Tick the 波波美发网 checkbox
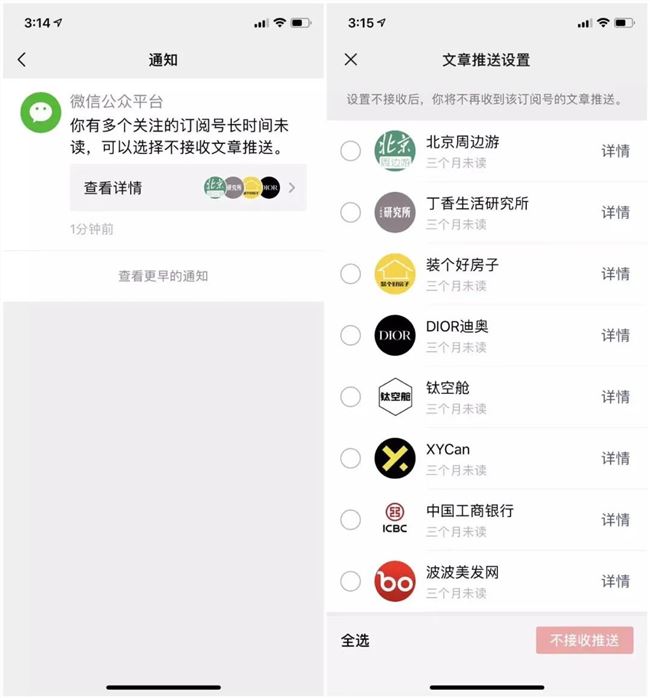The image size is (650, 698). click(x=350, y=581)
